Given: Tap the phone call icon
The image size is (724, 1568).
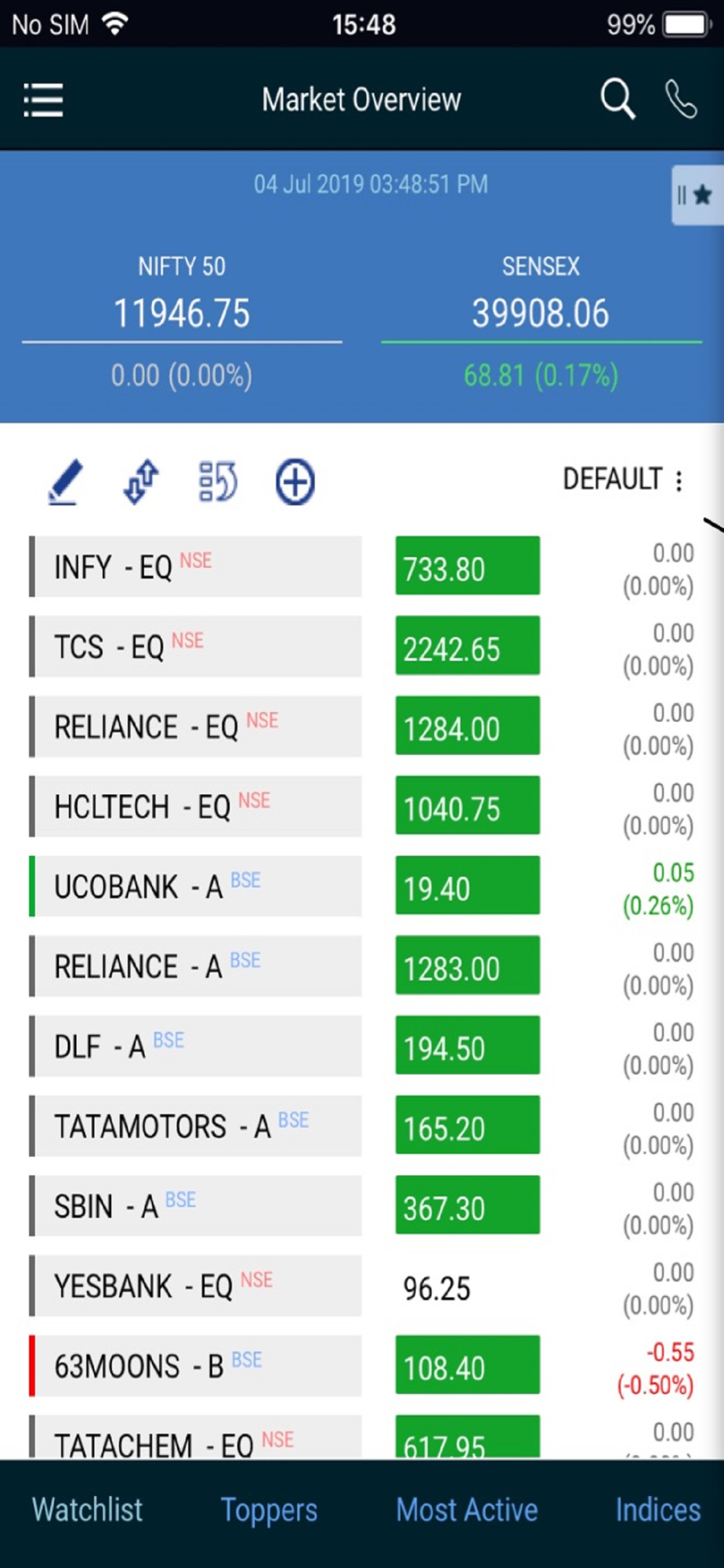Looking at the screenshot, I should click(x=681, y=100).
